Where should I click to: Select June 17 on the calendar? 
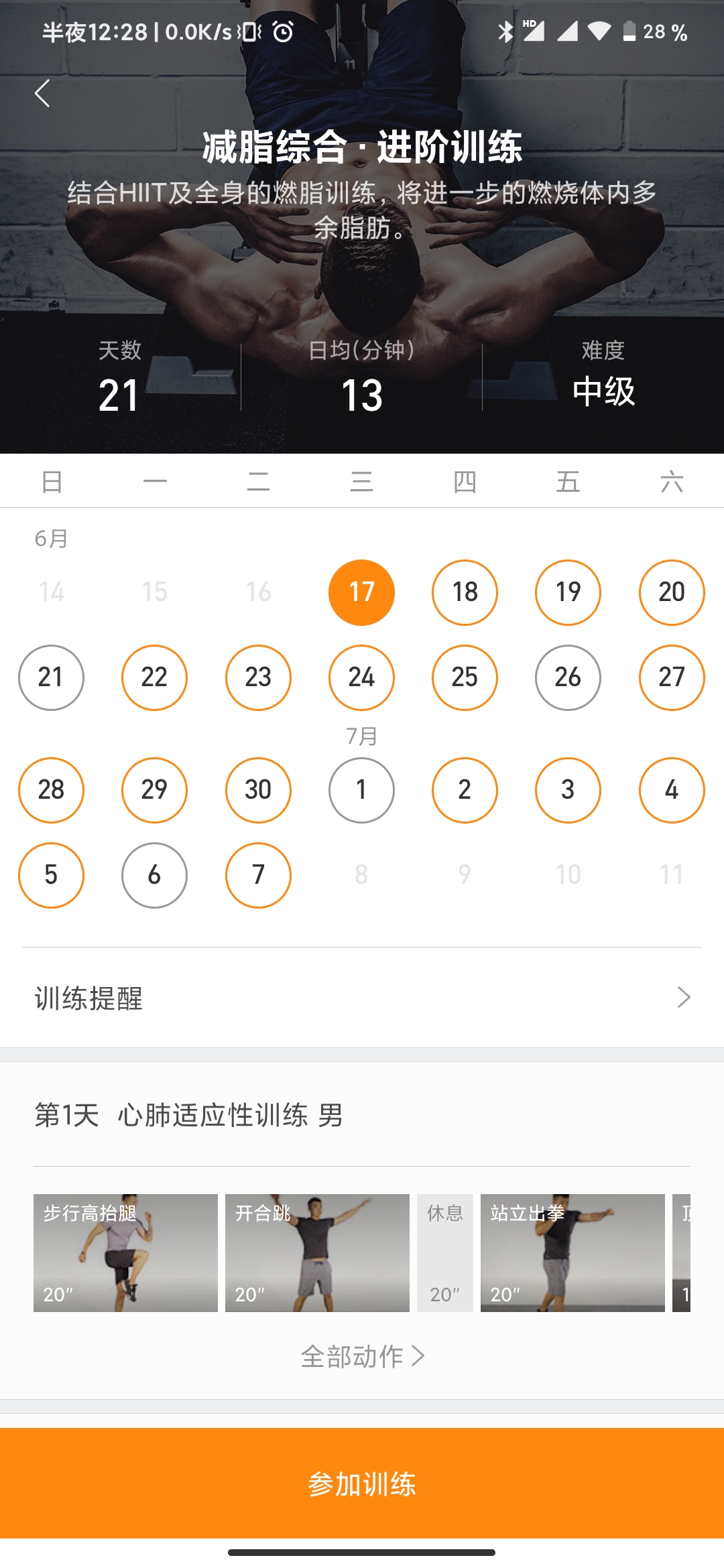[x=361, y=592]
